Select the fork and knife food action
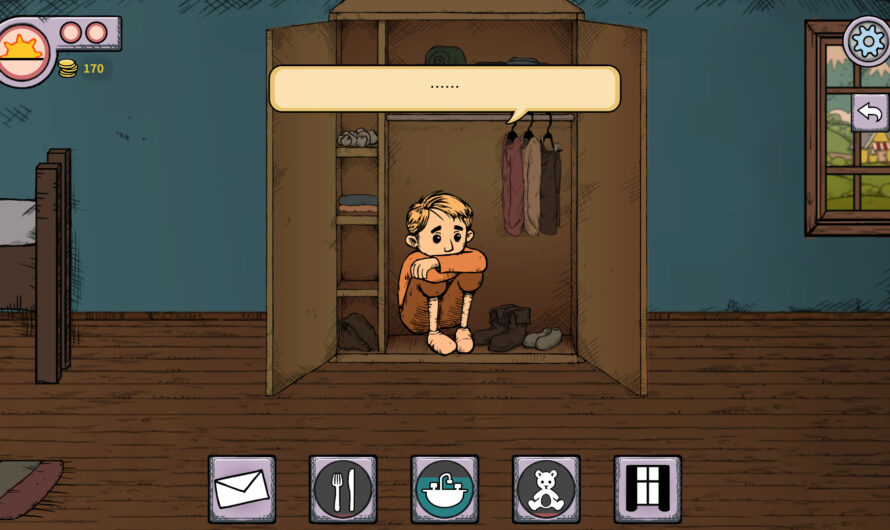Screen dimensions: 890x530 (x=343, y=489)
